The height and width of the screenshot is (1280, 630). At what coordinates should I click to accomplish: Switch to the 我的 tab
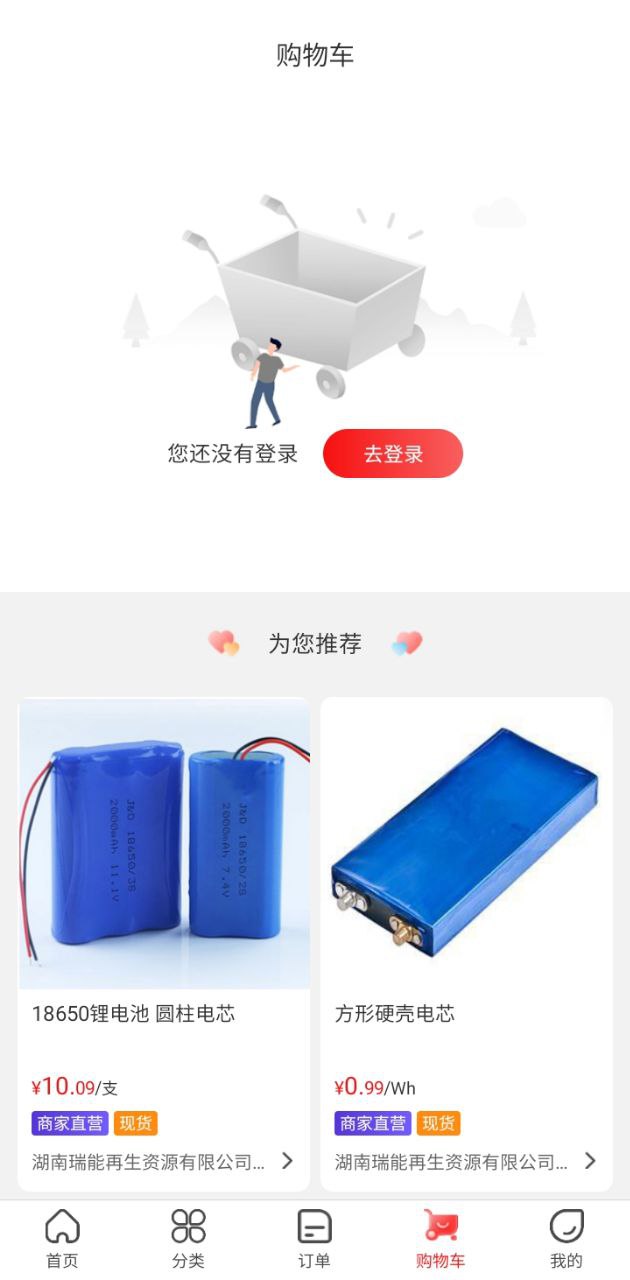click(x=566, y=1239)
